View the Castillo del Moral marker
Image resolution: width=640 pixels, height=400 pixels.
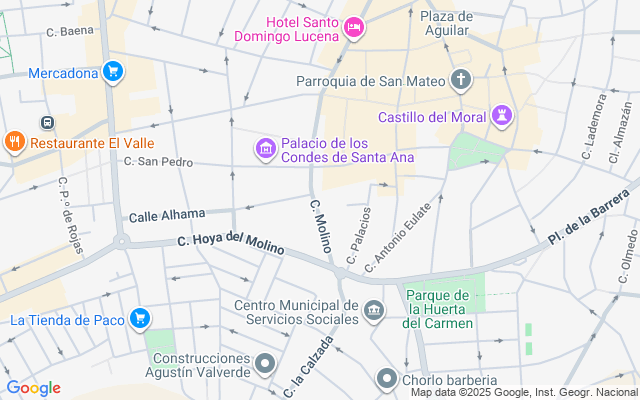502,117
